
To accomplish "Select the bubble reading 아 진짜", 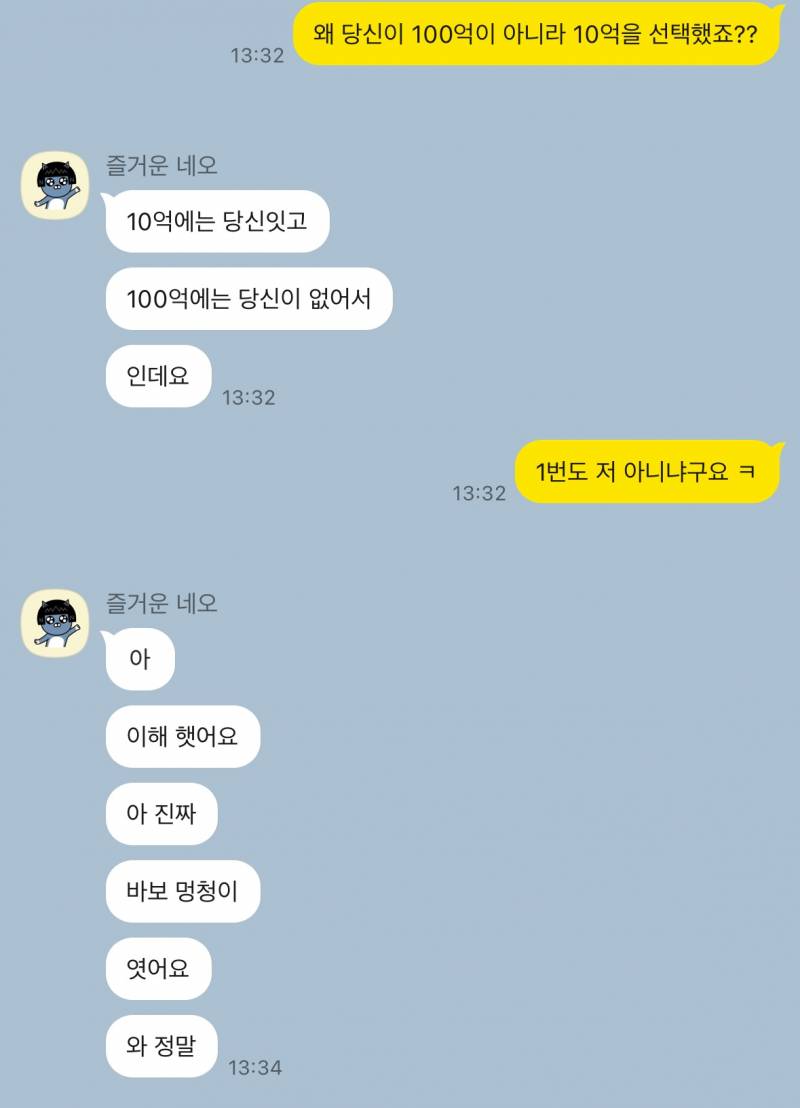I will (162, 814).
